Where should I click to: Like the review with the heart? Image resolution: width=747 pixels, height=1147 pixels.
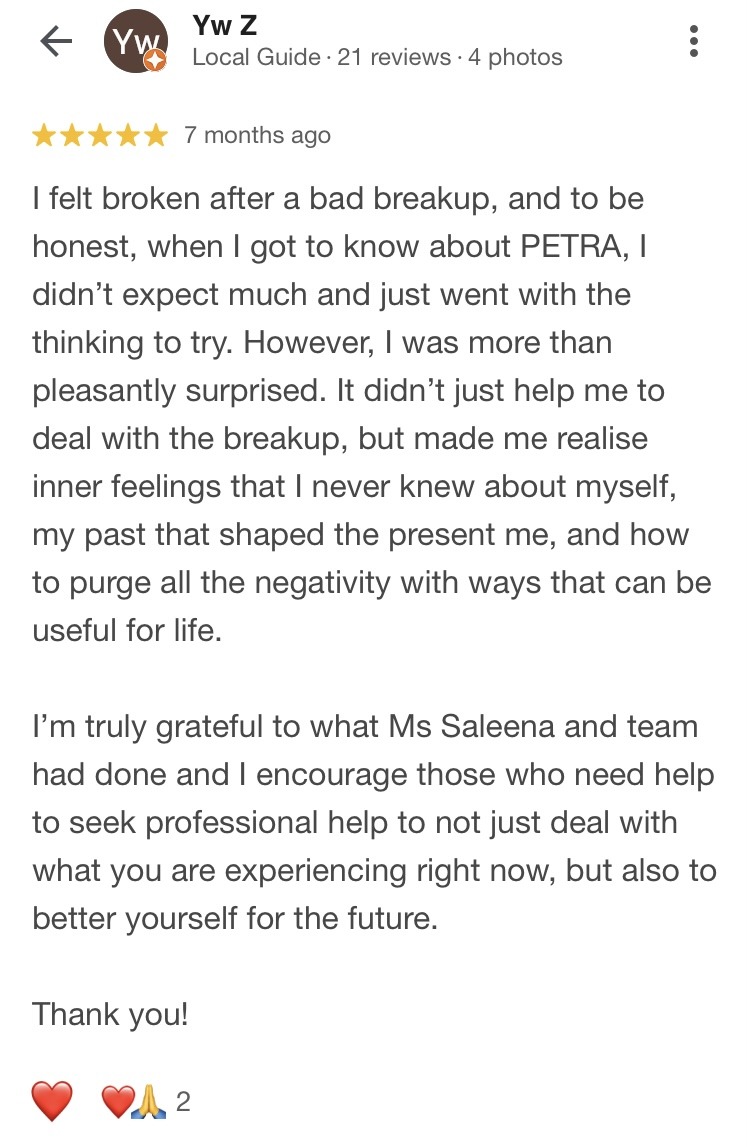tap(52, 1102)
